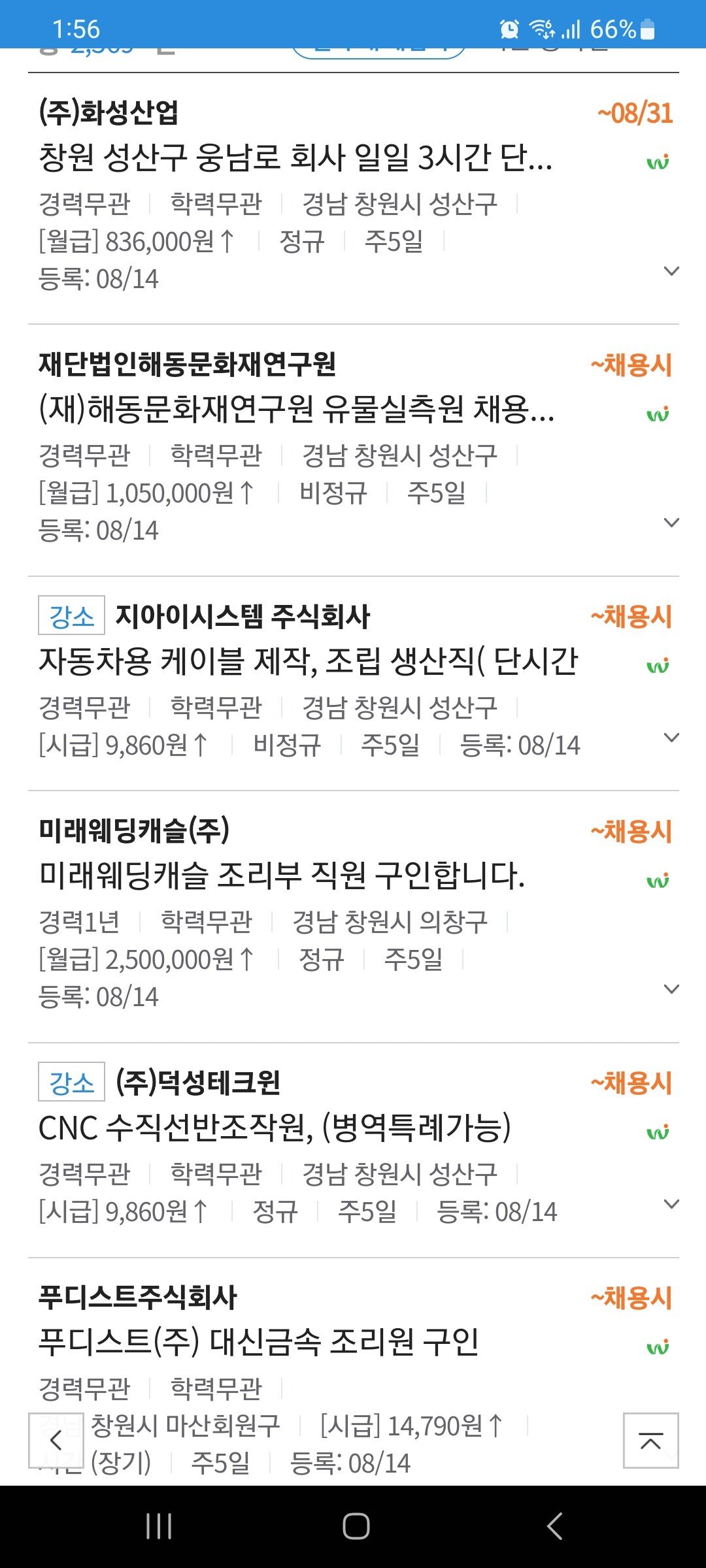Go to the phone's home screen

point(356,1526)
